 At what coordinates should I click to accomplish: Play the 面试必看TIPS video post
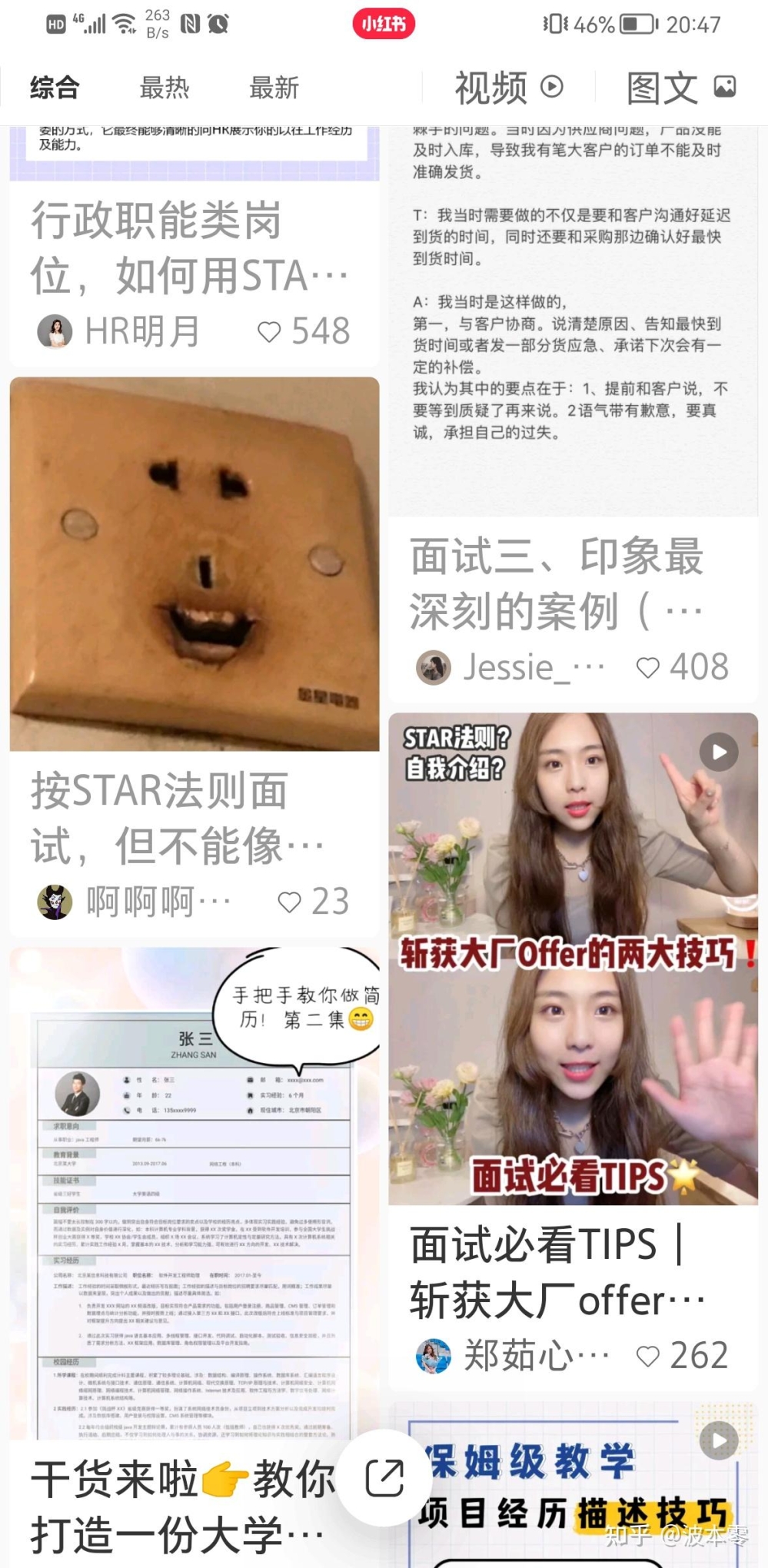[573, 958]
